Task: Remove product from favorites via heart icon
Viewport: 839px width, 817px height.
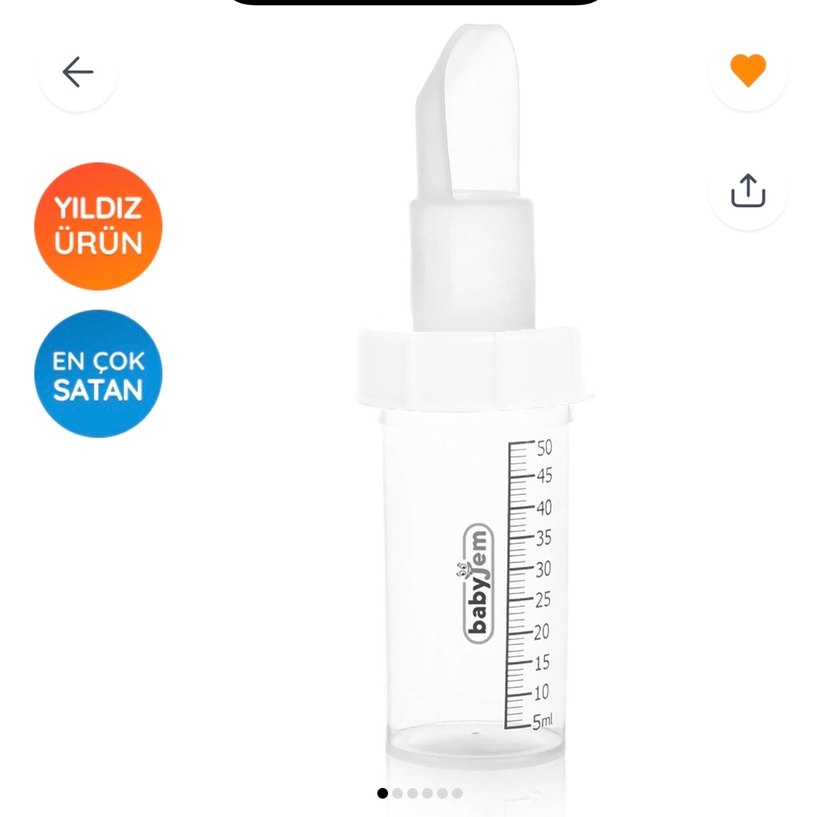Action: [x=747, y=71]
